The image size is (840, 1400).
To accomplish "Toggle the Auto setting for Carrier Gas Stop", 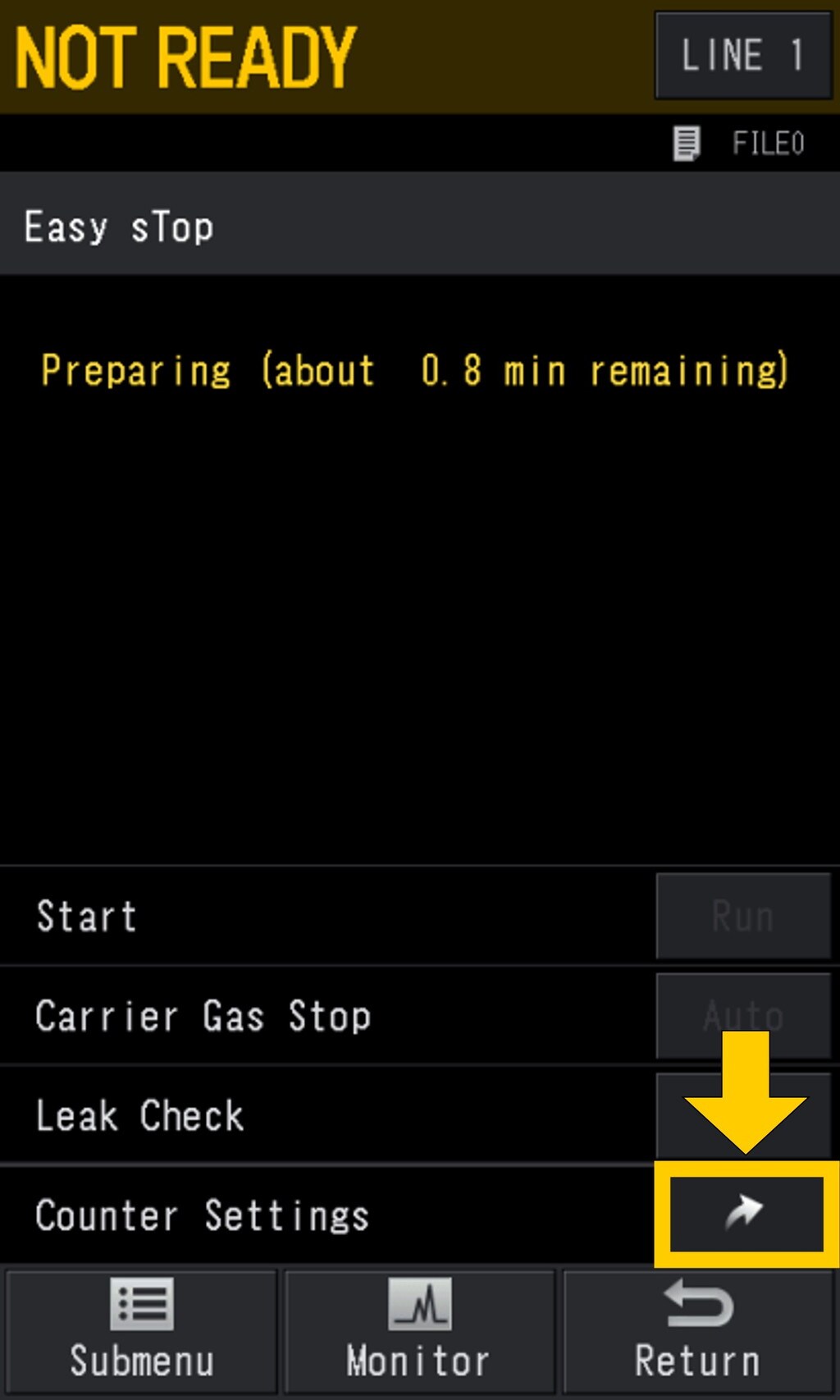I will pos(741,1015).
